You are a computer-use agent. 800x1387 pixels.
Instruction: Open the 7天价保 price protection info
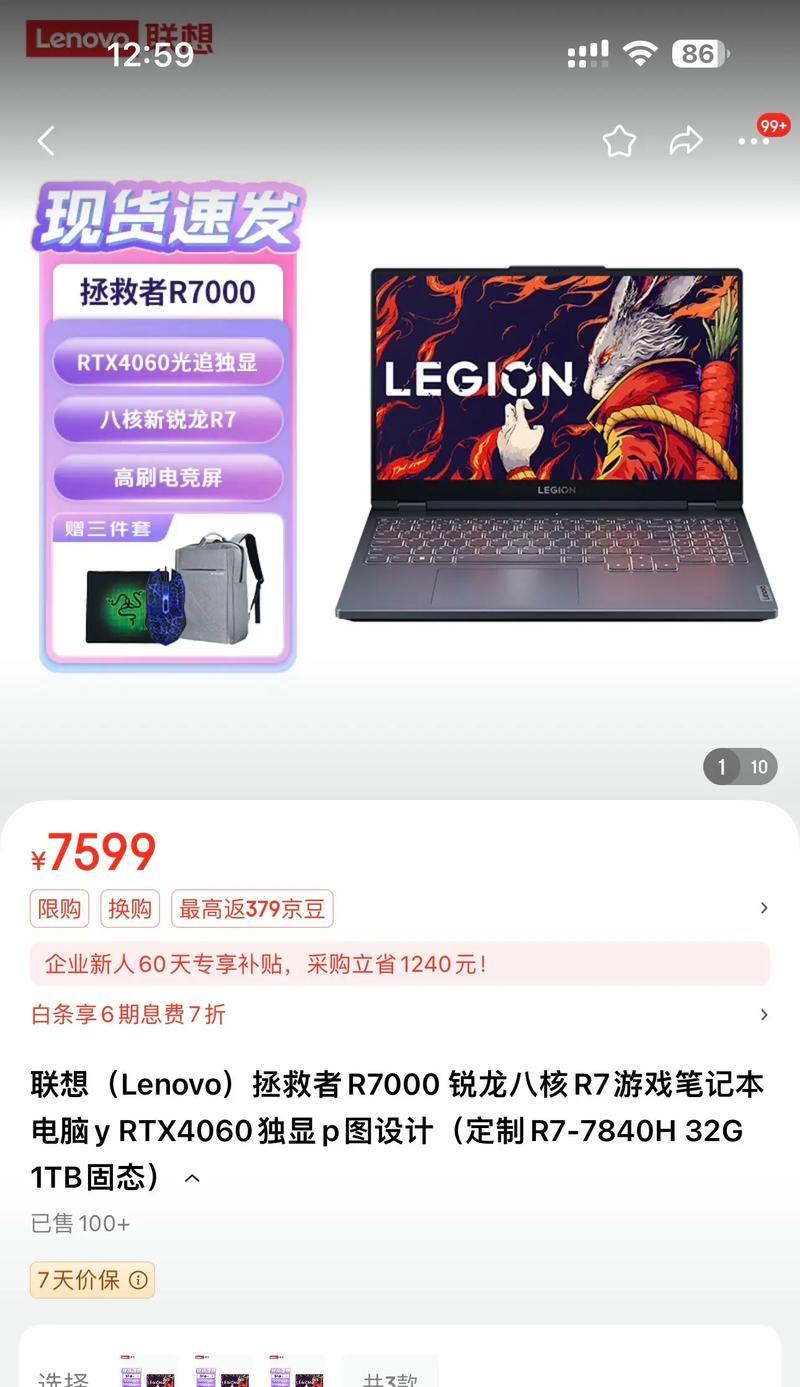92,1279
